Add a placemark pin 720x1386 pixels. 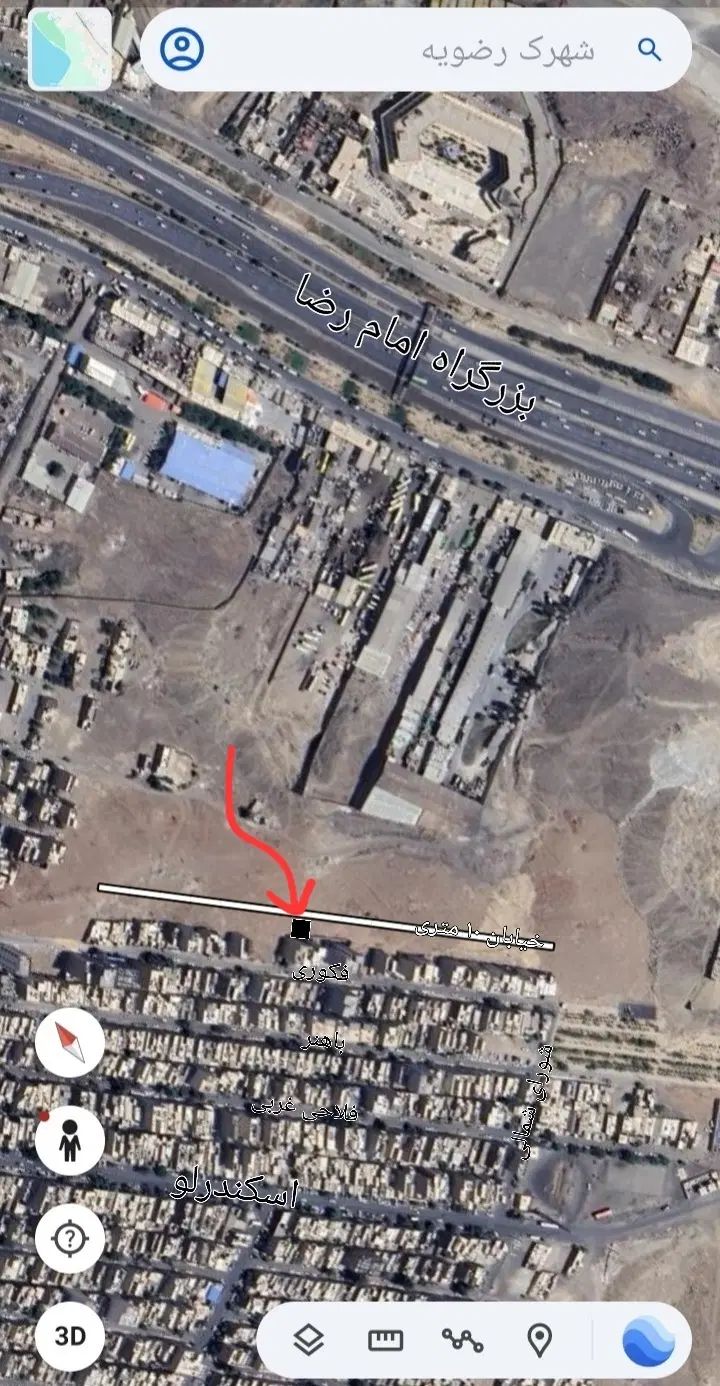point(540,1339)
